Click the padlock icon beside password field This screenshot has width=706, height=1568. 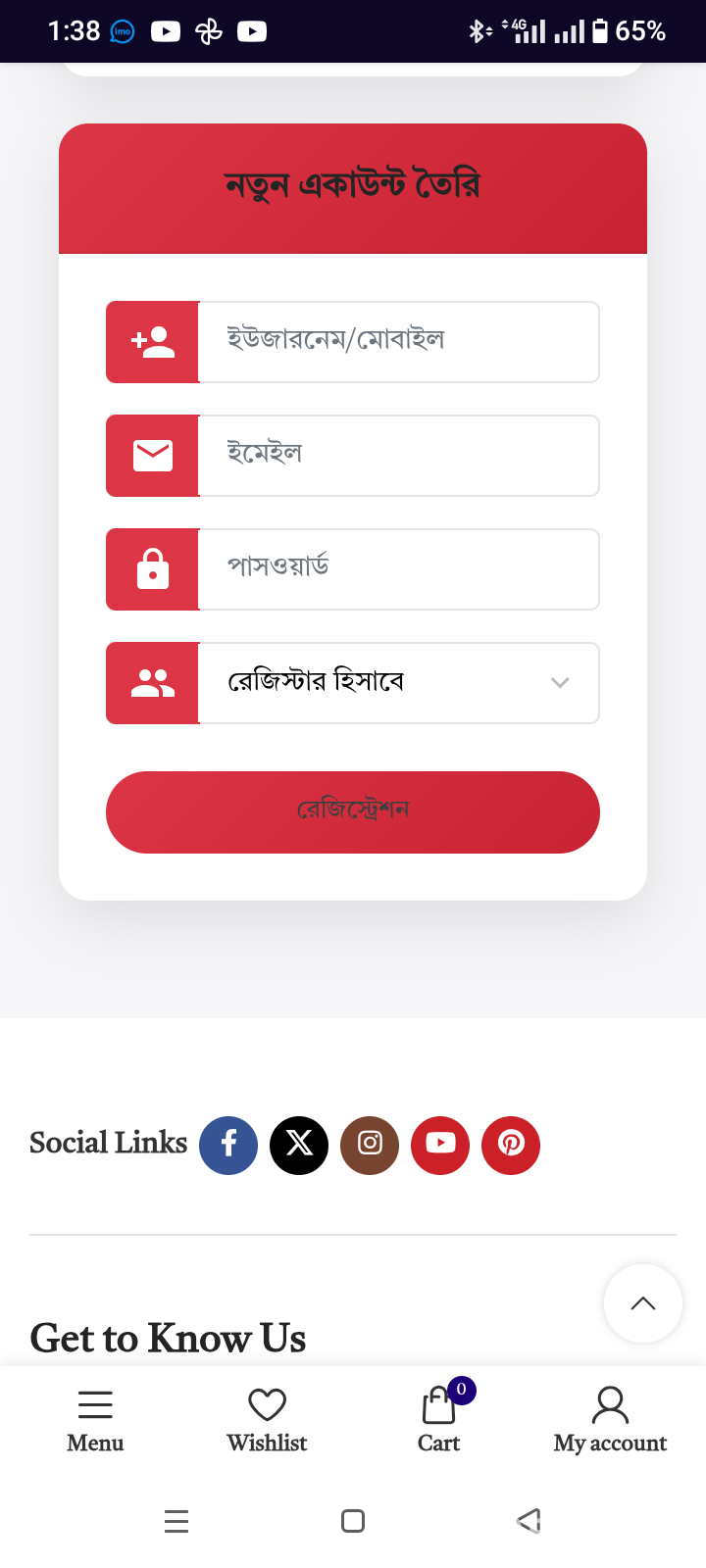(152, 569)
